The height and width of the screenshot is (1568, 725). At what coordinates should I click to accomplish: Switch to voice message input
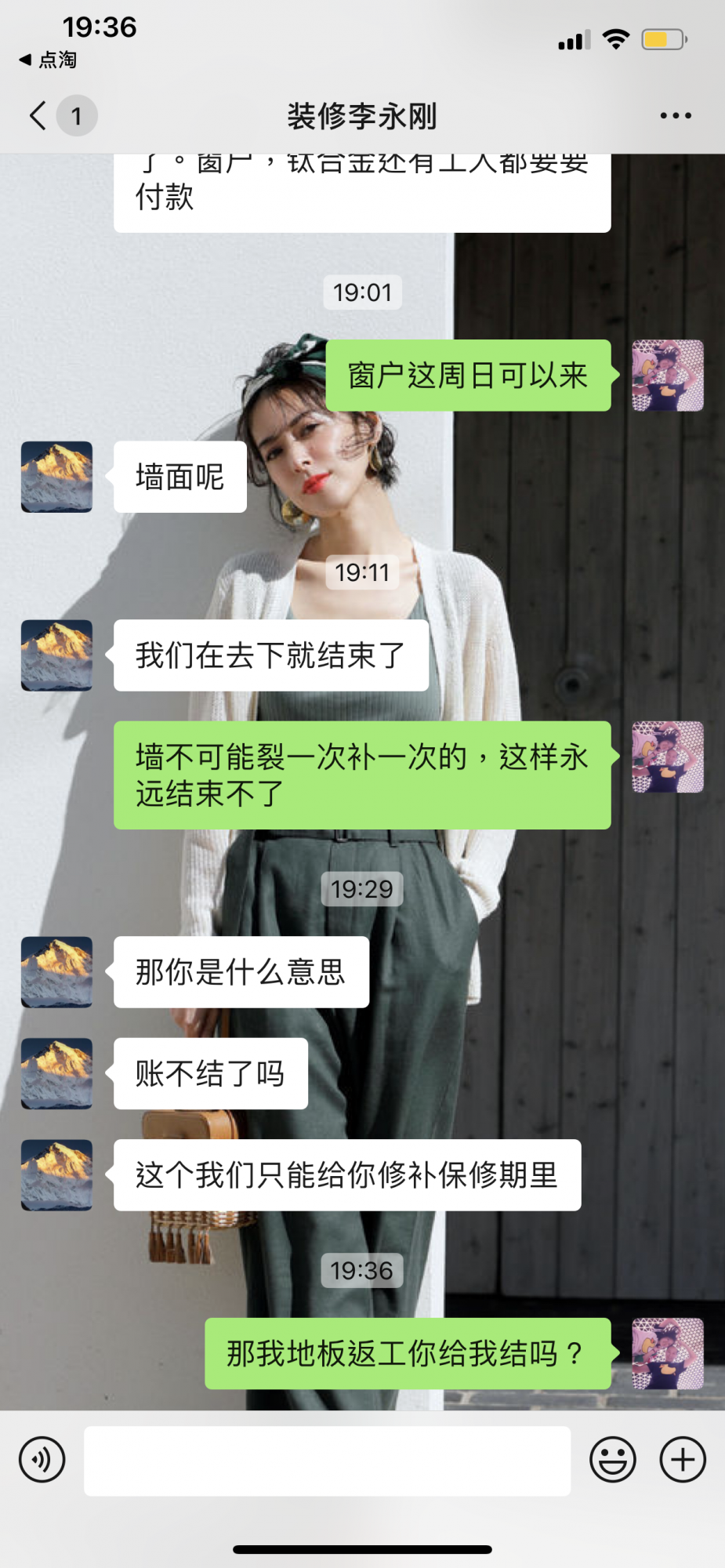tap(42, 1460)
